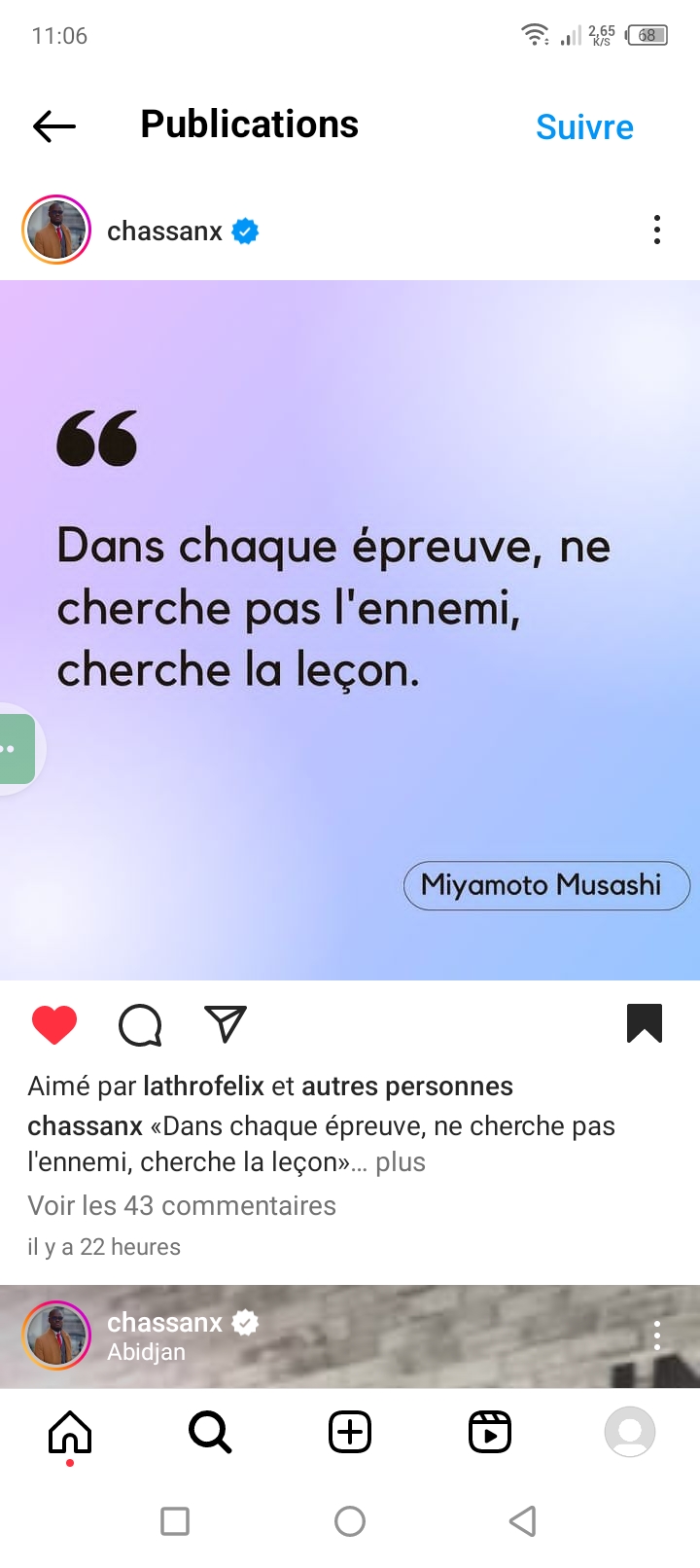Open your profile tab
The width and height of the screenshot is (700, 1568).
tap(630, 1432)
